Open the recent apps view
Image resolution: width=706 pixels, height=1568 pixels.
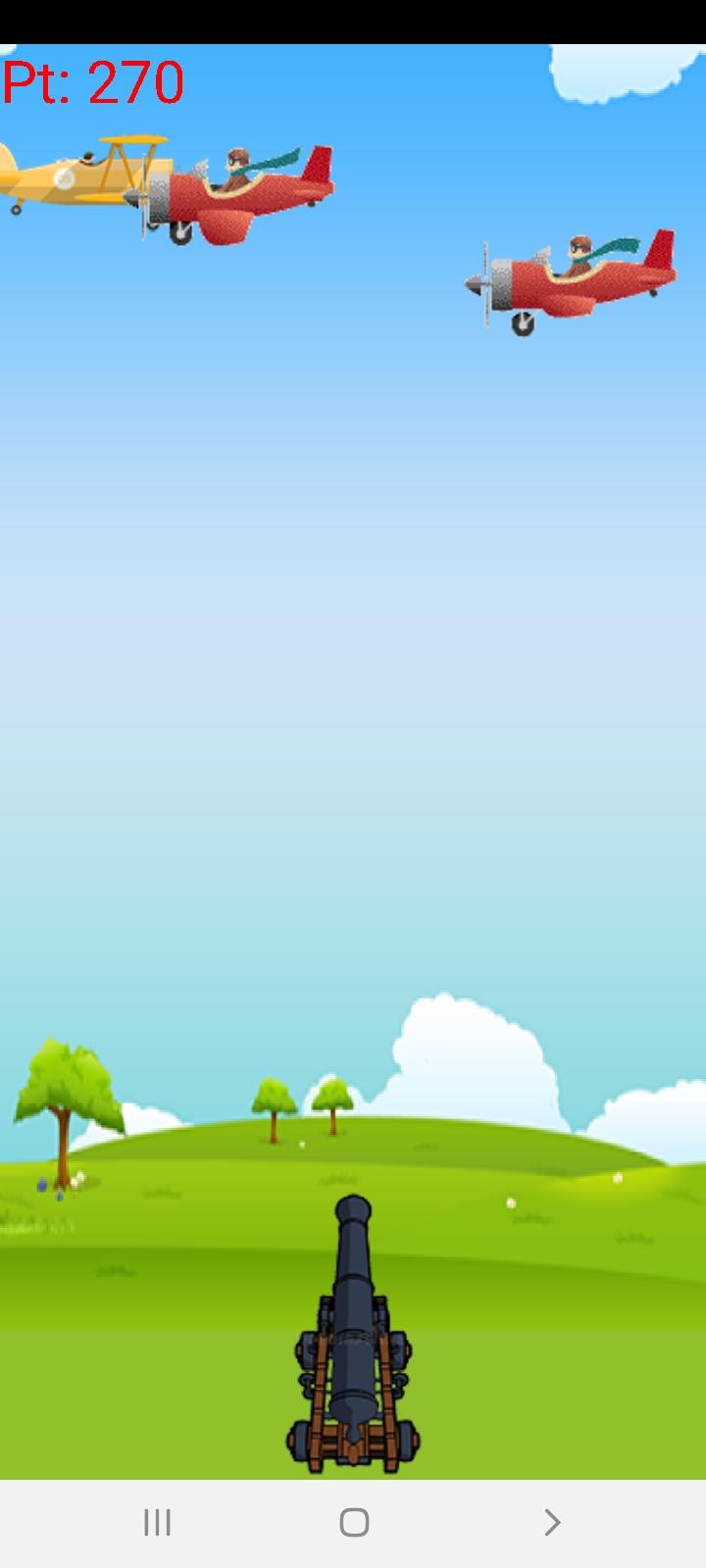155,1522
